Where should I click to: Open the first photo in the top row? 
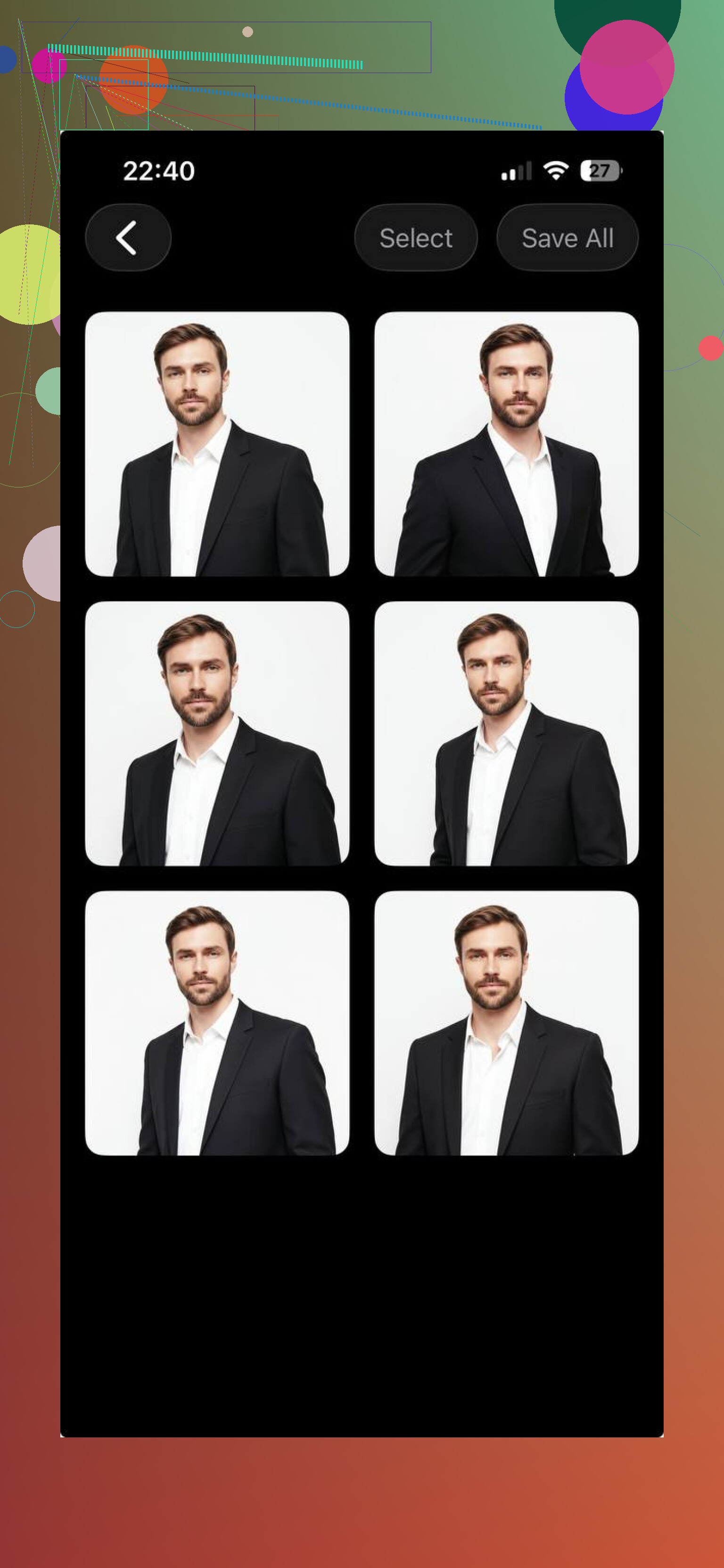pyautogui.click(x=217, y=444)
